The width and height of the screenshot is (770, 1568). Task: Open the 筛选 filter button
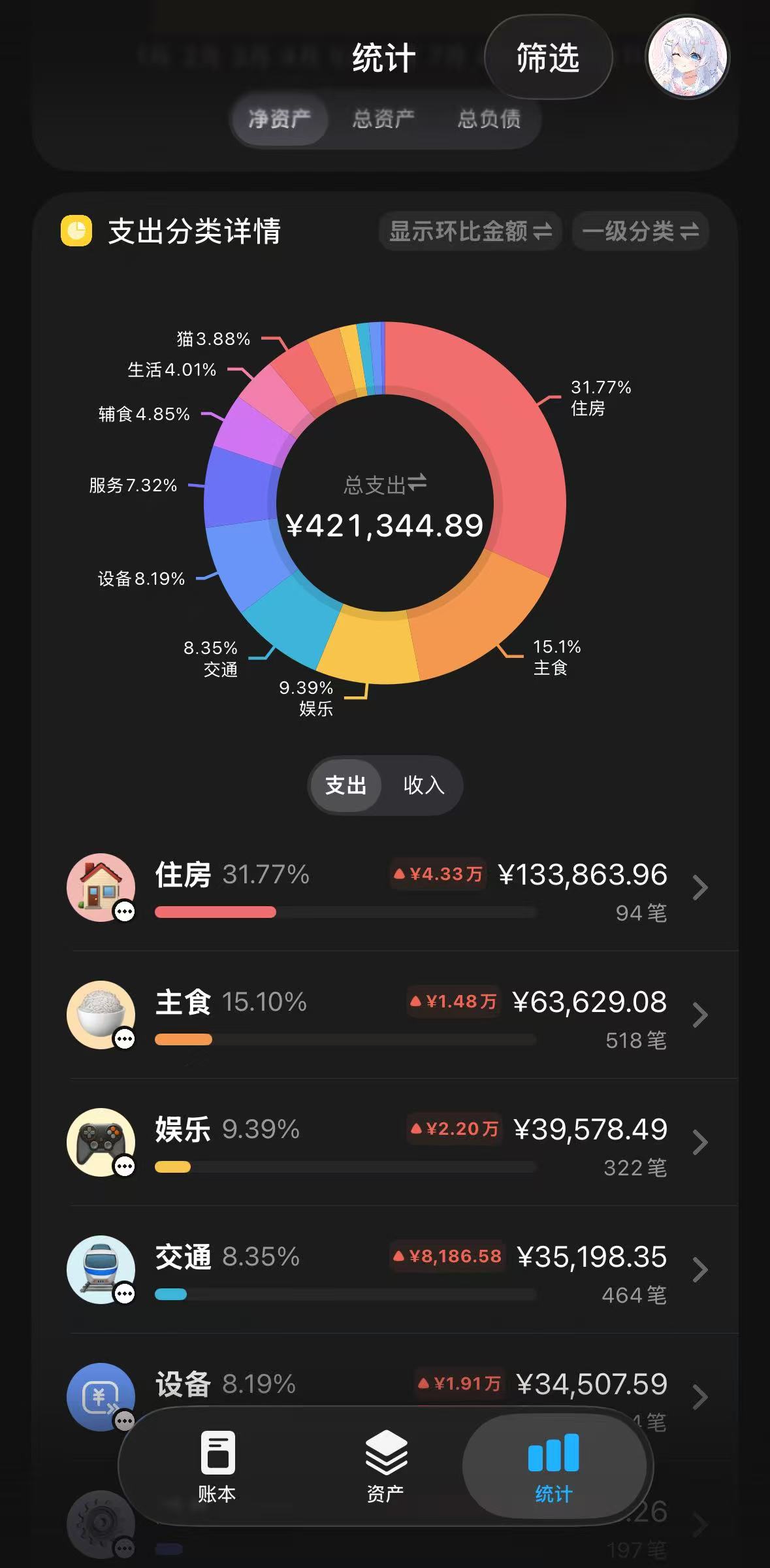tap(549, 57)
